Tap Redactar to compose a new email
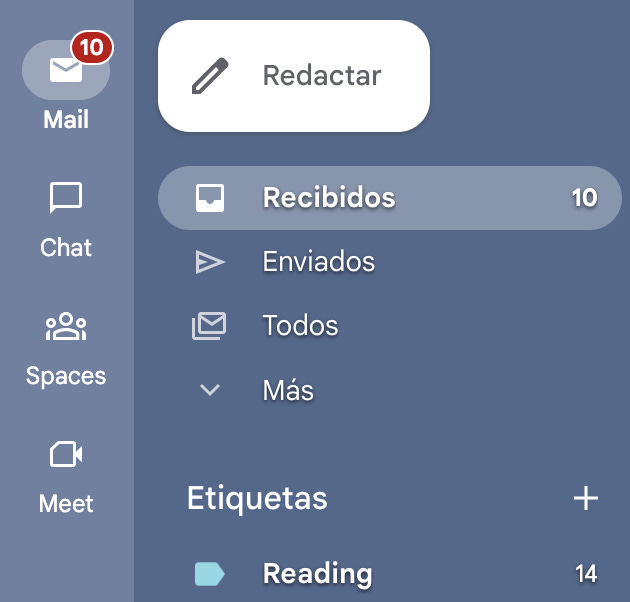Image resolution: width=630 pixels, height=602 pixels. (x=294, y=76)
